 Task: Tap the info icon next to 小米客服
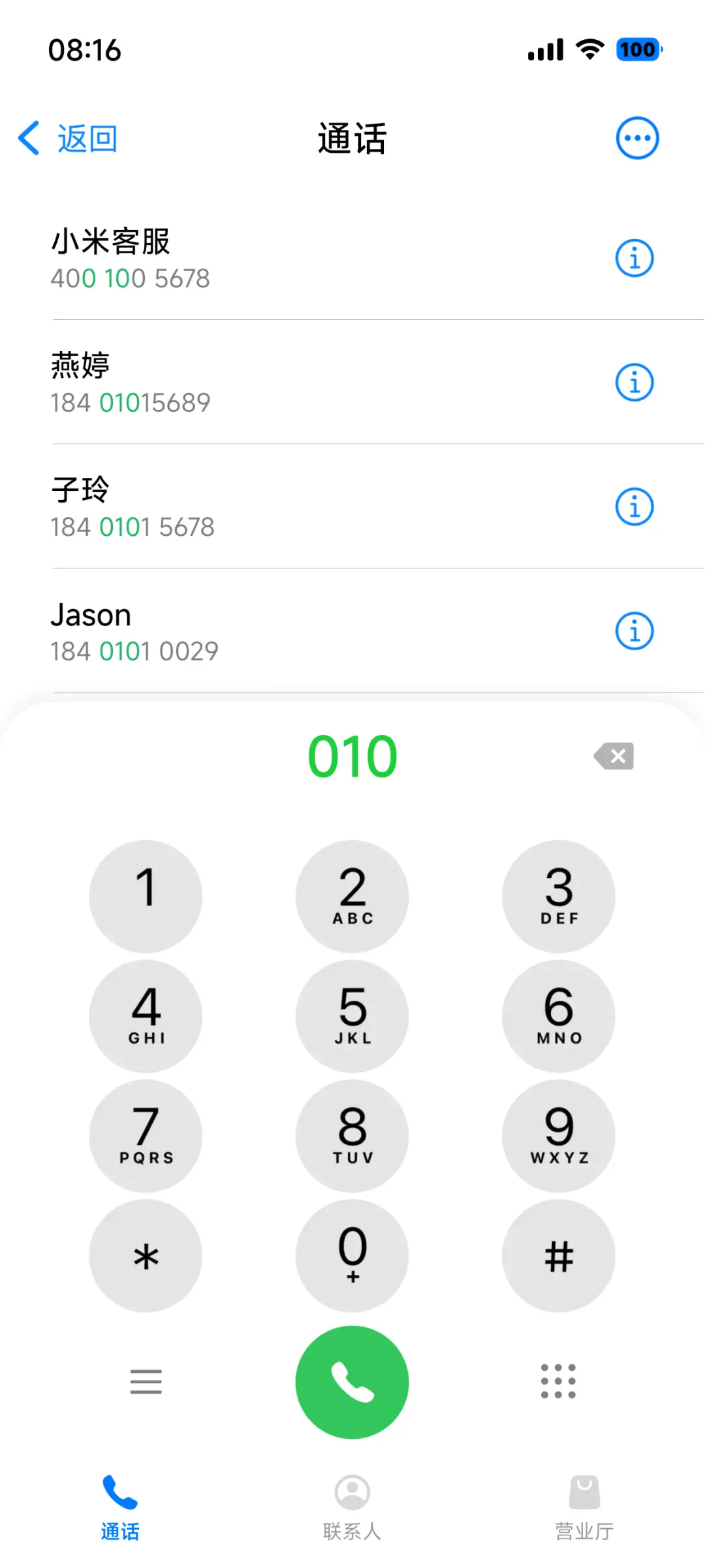[634, 258]
